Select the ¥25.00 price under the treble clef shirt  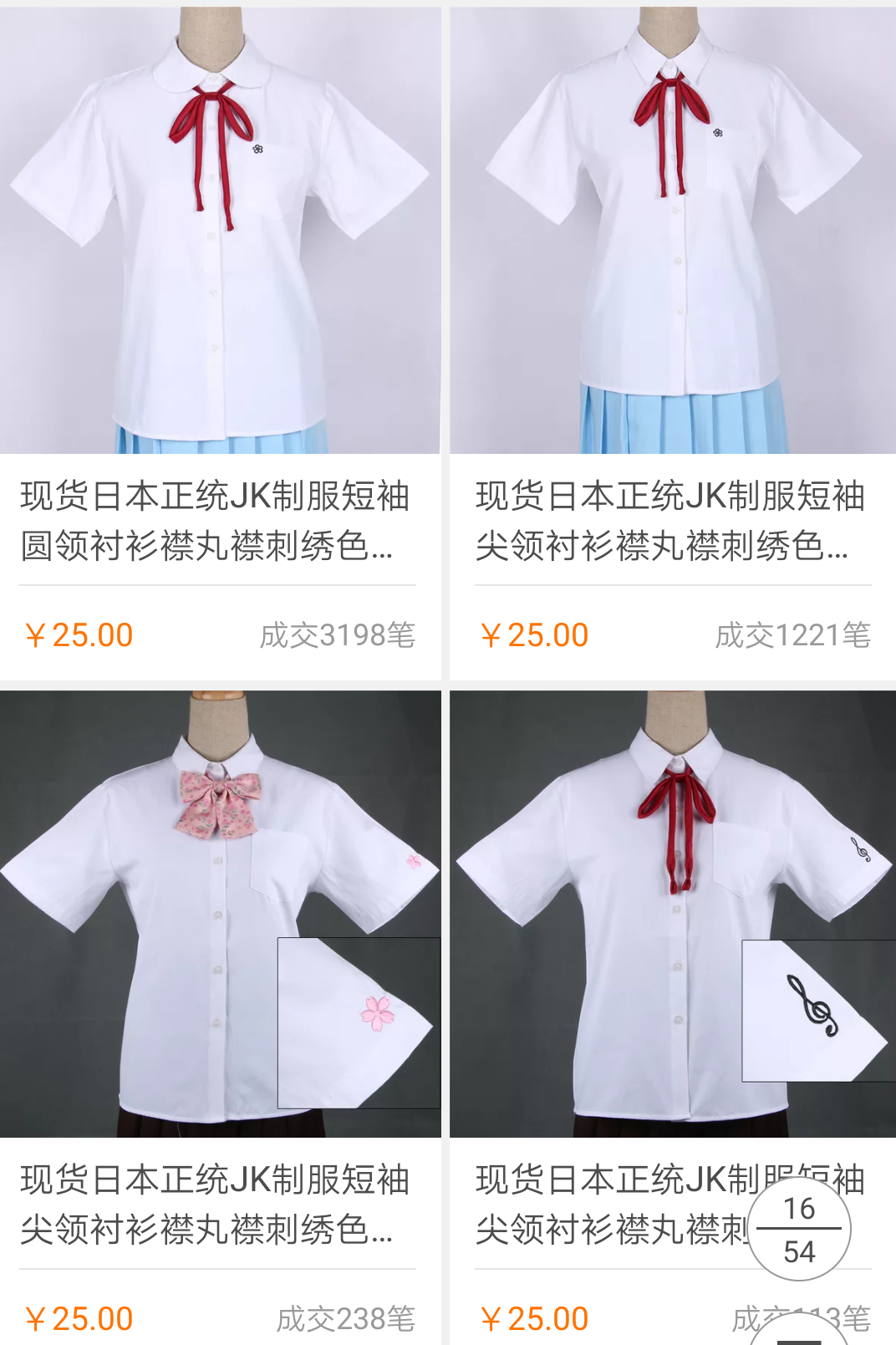(x=533, y=1315)
